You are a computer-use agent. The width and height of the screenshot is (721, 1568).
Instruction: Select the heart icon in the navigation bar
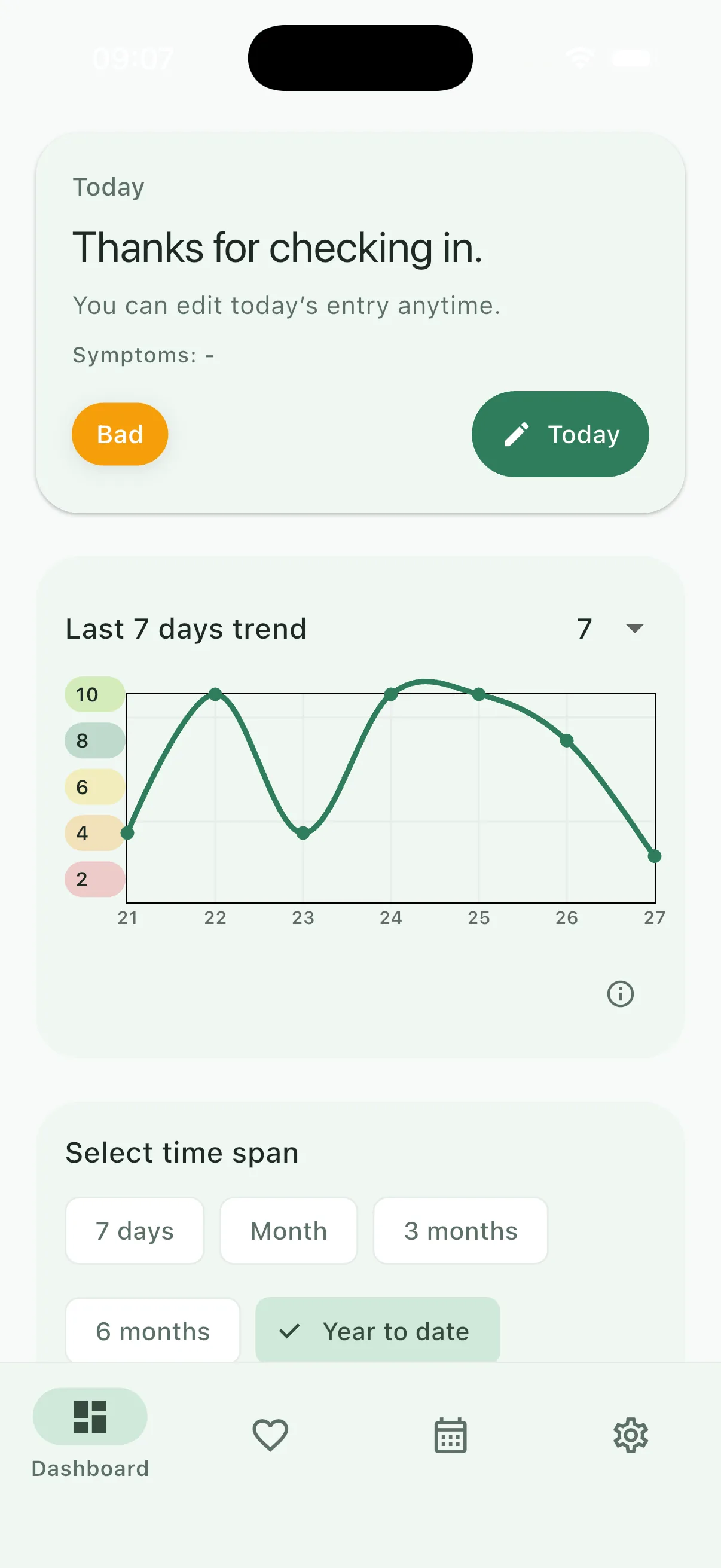tap(270, 1435)
